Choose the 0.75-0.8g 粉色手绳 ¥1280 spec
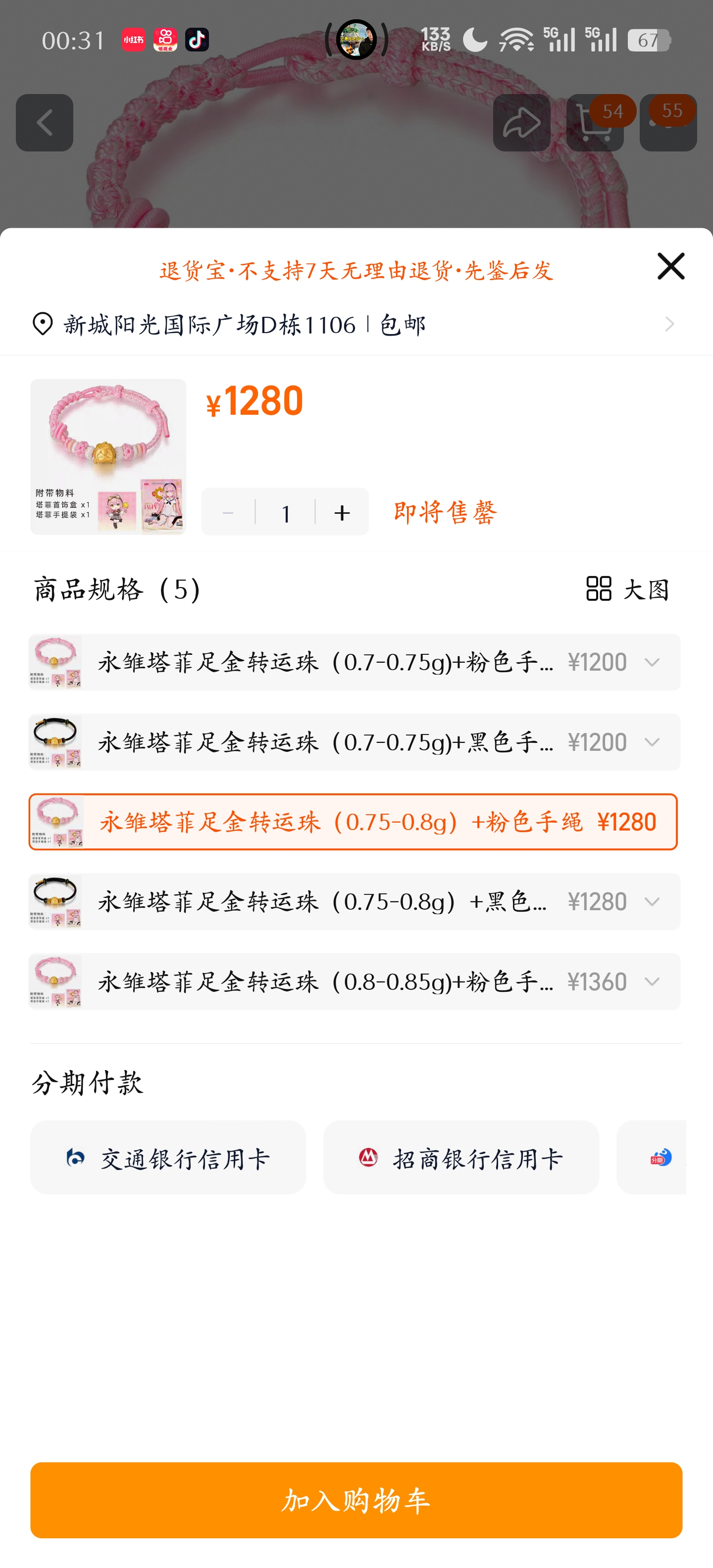Viewport: 713px width, 1568px height. (x=354, y=822)
